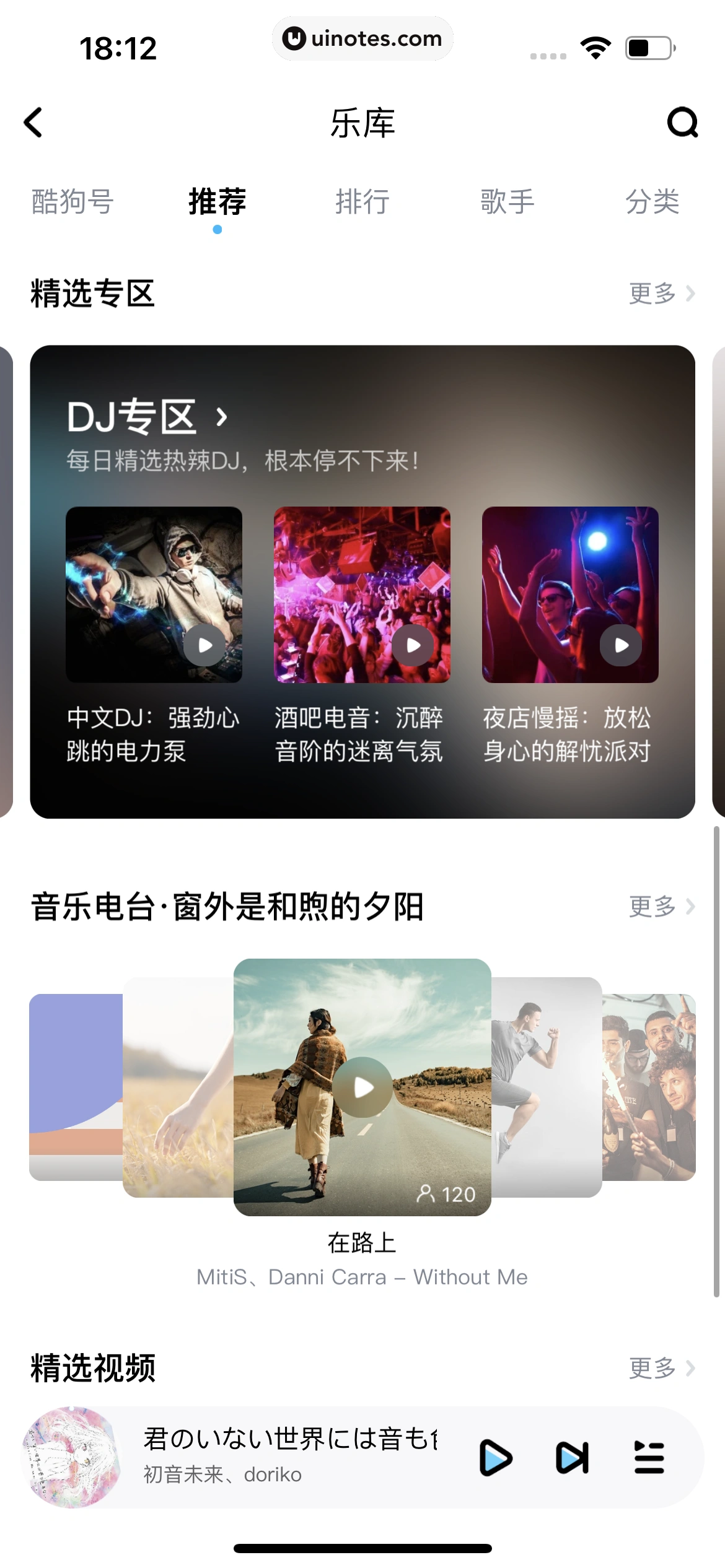Play the 中文DJ playlist
The height and width of the screenshot is (1568, 725).
(x=205, y=645)
